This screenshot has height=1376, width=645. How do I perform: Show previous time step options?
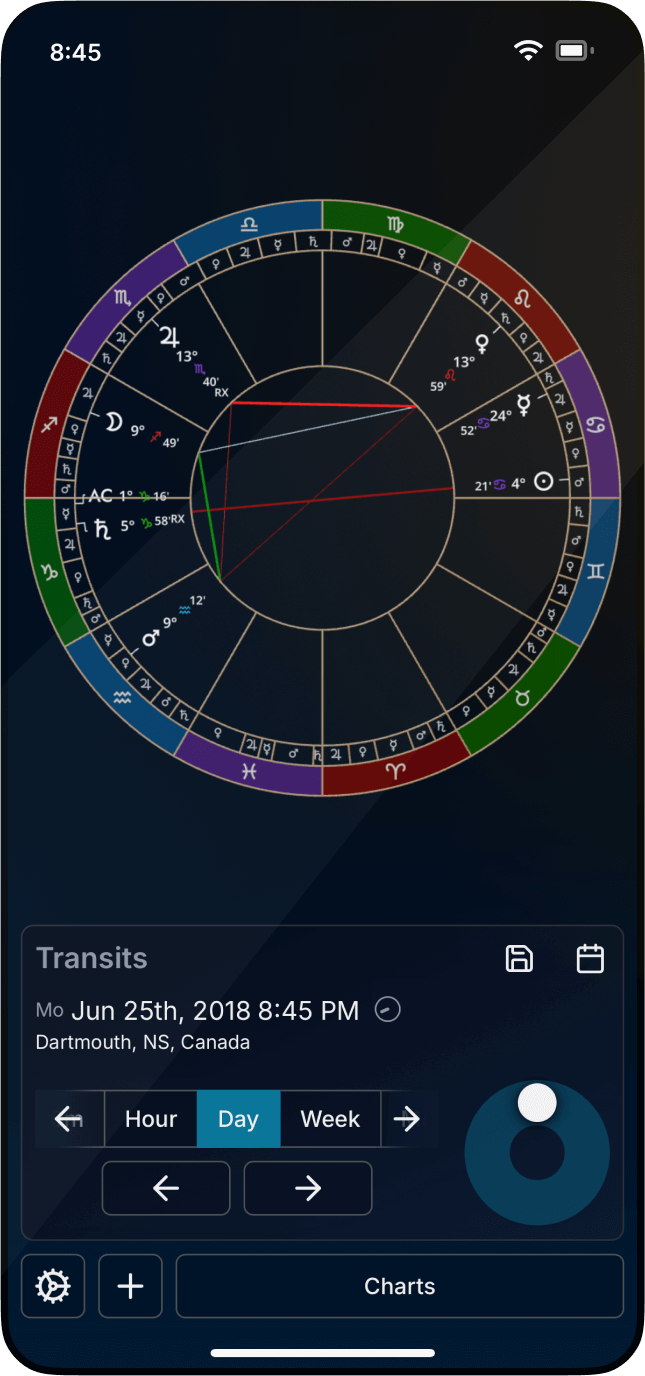click(68, 1119)
